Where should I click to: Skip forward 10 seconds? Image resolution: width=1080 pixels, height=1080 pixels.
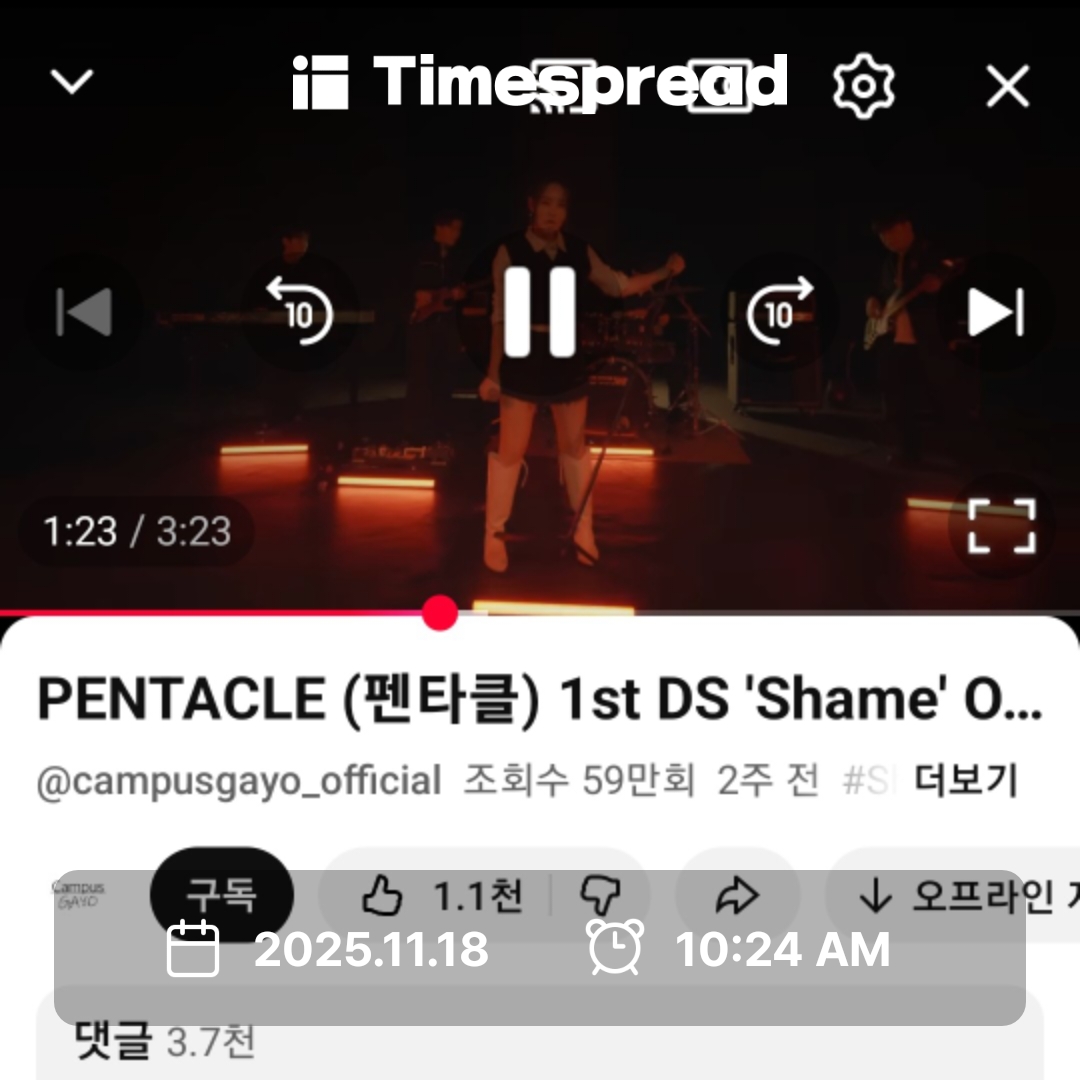[780, 312]
